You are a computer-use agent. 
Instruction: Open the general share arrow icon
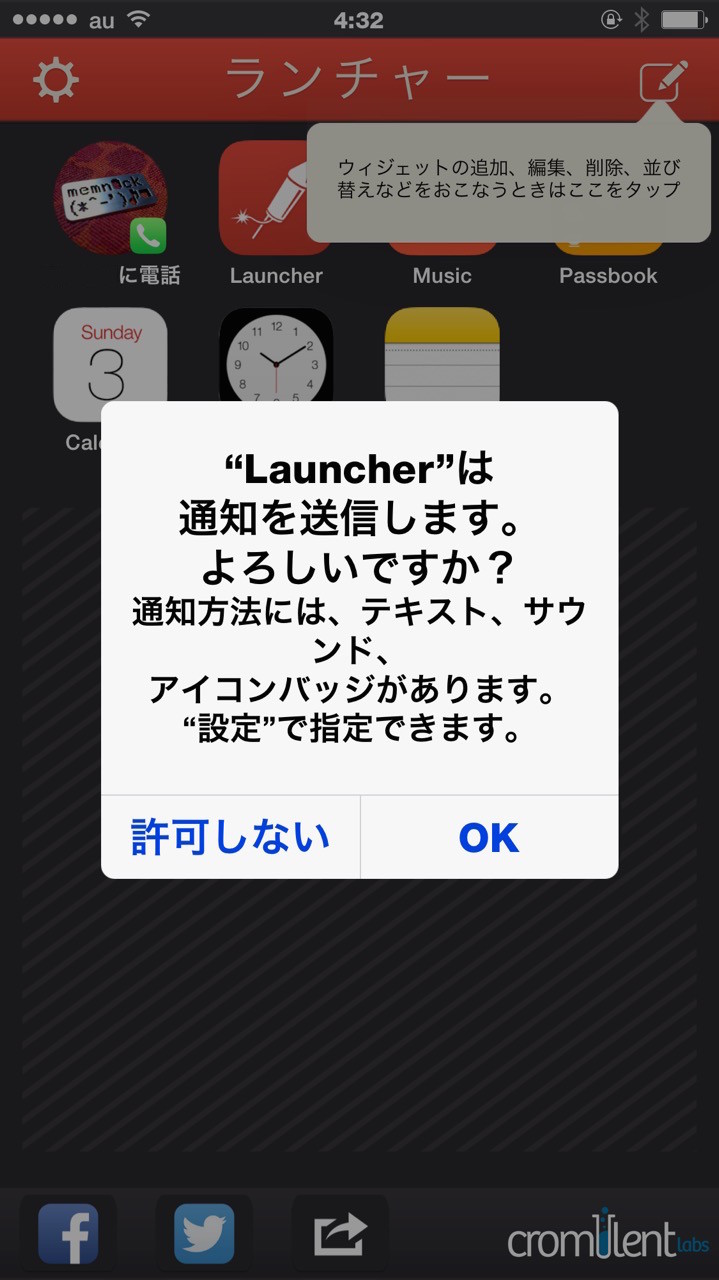340,1234
